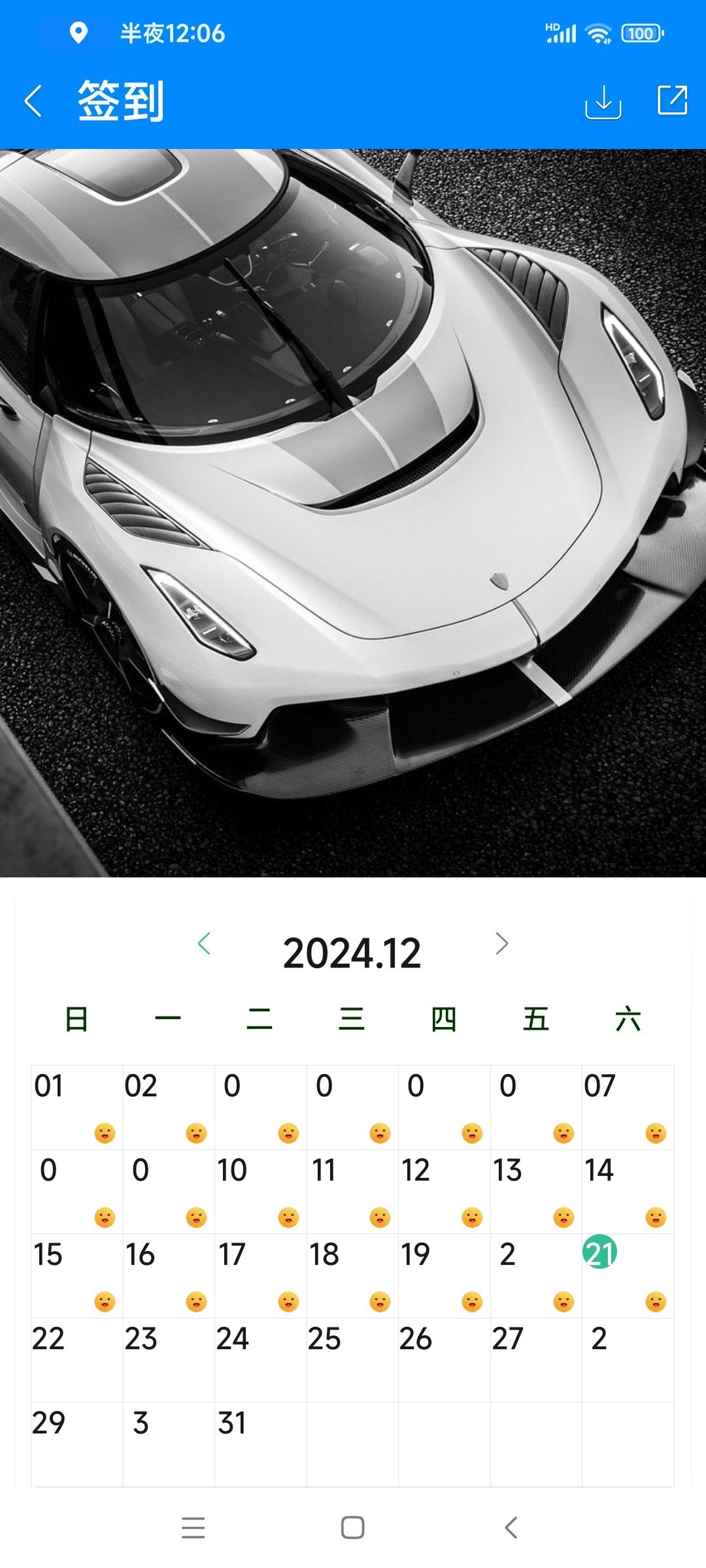Viewport: 706px width, 1568px height.
Task: Go to the previous month
Action: (204, 943)
